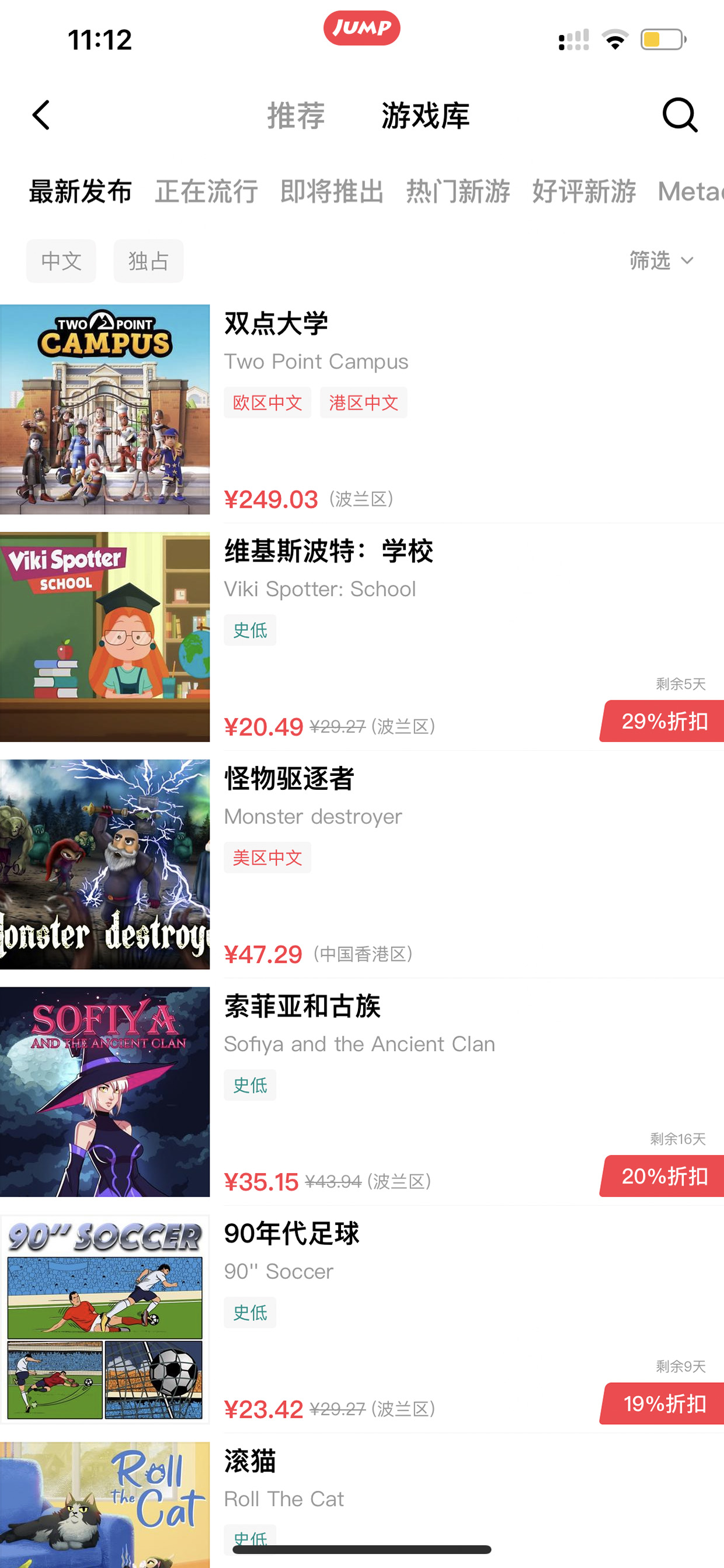Switch to the 推荐 tab
Viewport: 724px width, 1568px height.
(296, 116)
